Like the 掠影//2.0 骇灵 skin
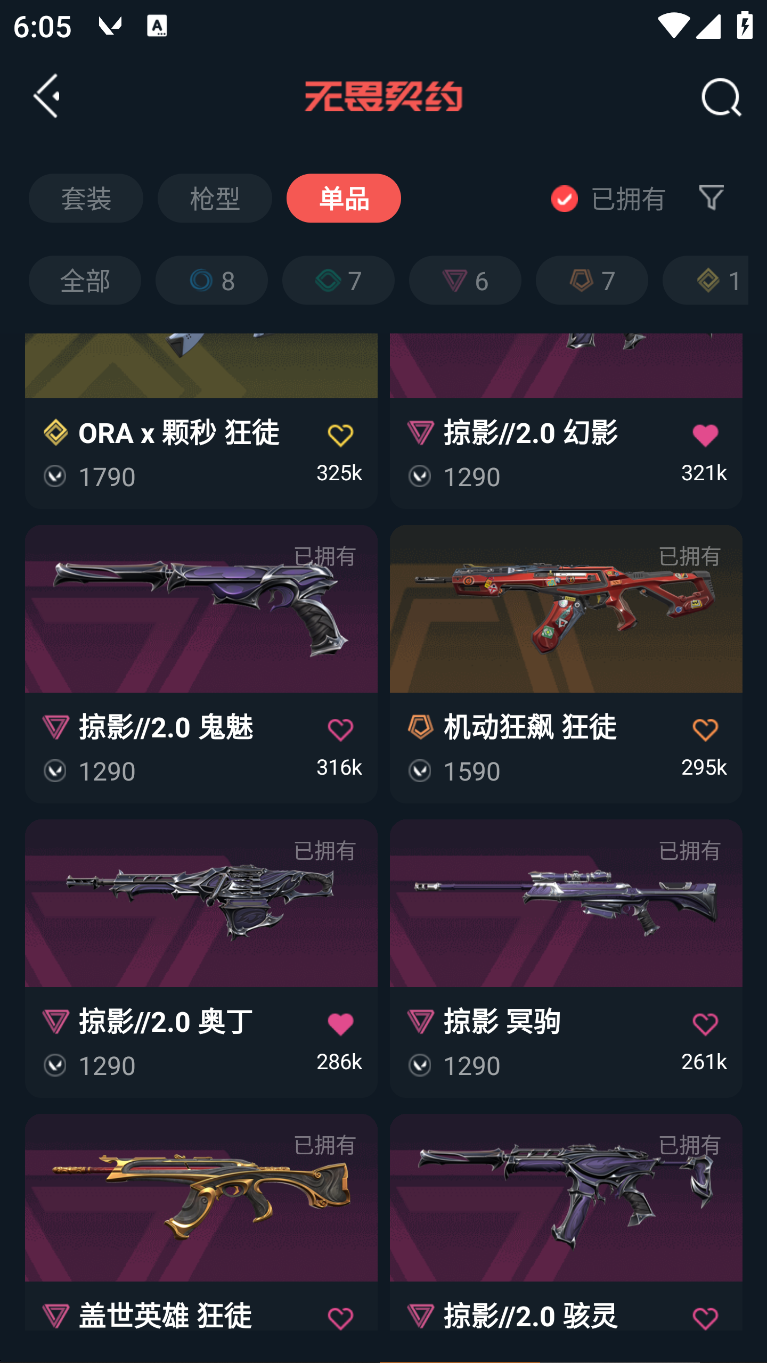 pyautogui.click(x=705, y=1318)
